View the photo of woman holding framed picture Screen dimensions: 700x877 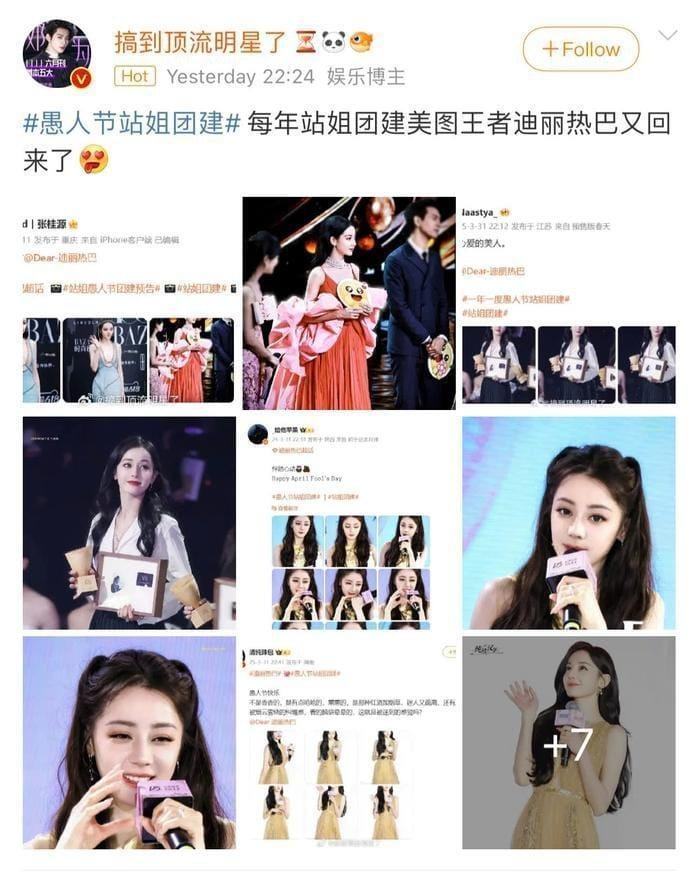point(128,522)
